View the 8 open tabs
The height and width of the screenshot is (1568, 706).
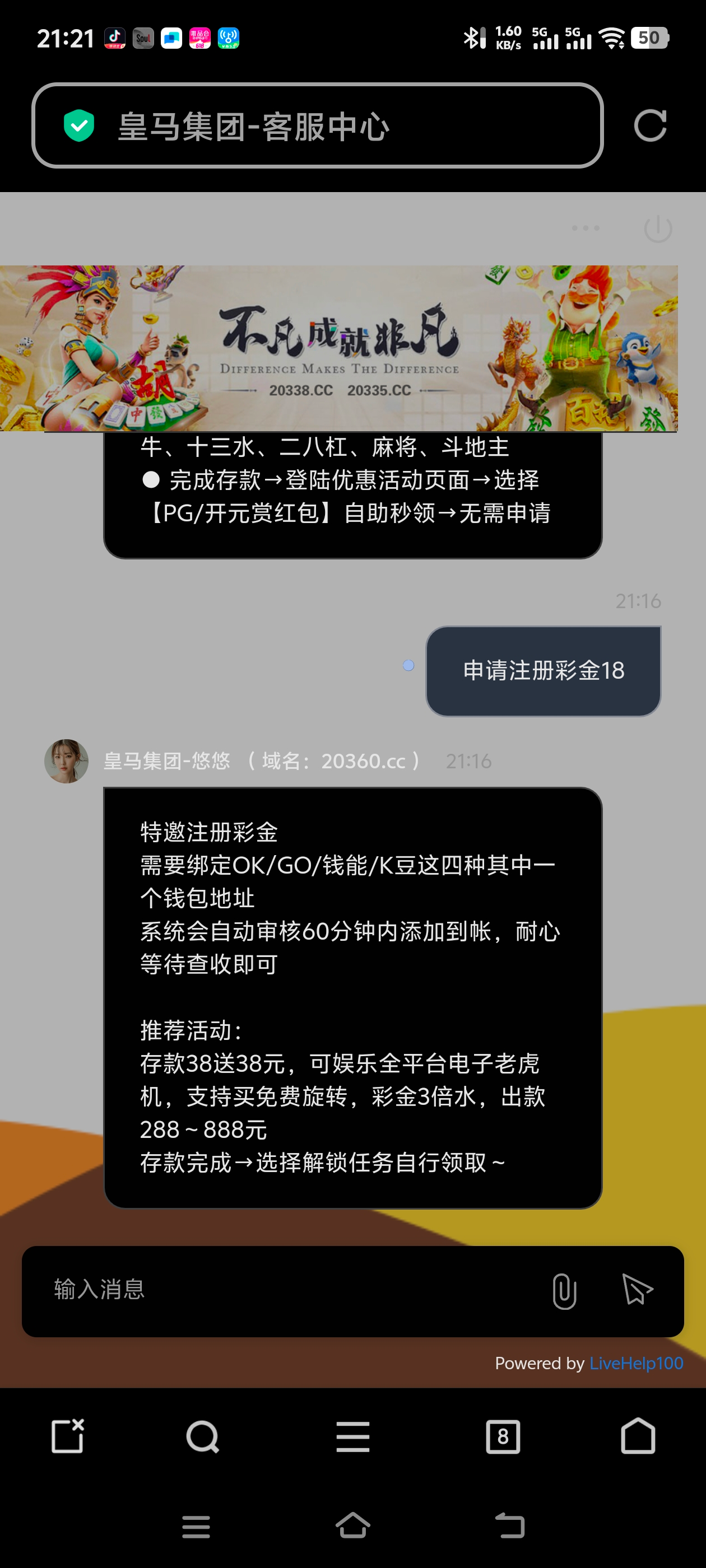503,1436
